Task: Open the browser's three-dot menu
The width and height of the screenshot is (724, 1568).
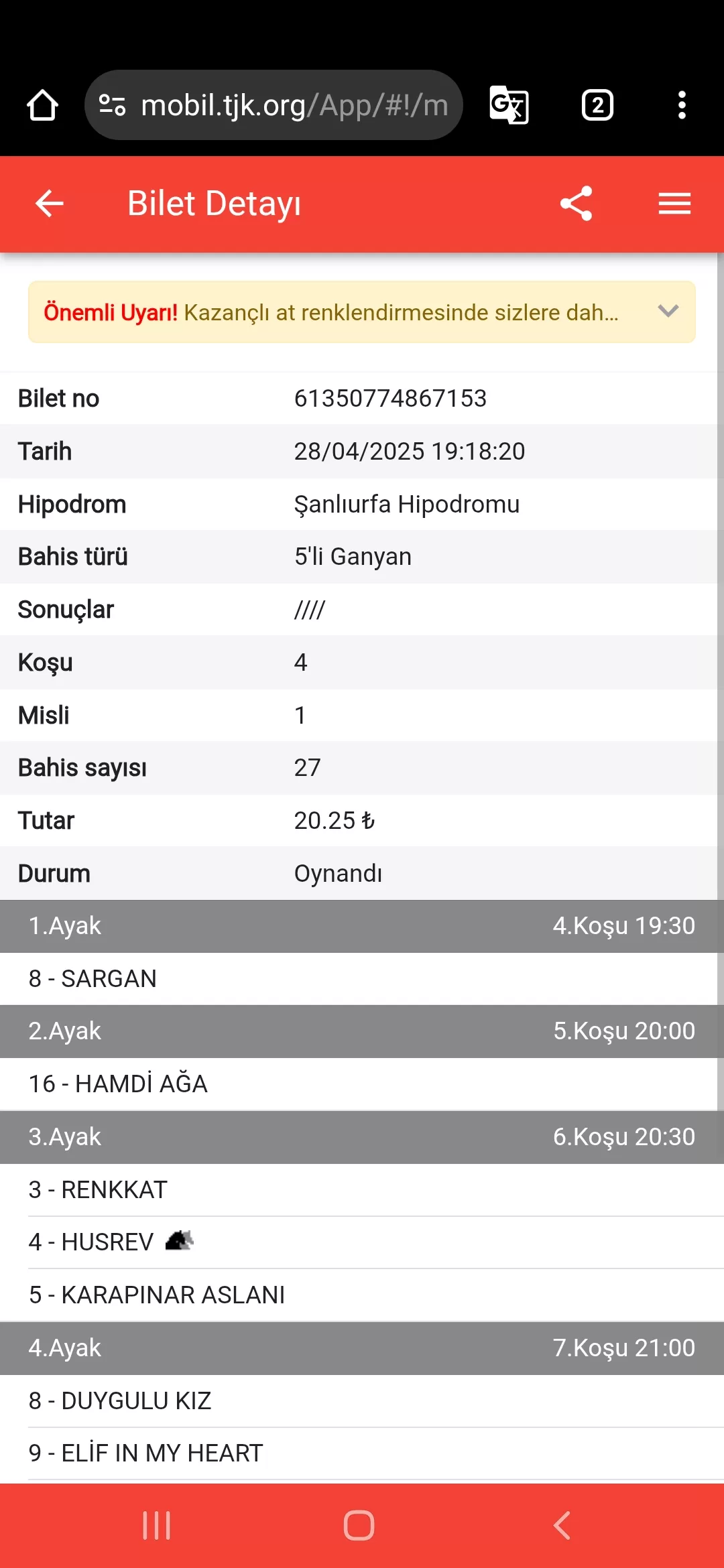Action: click(x=682, y=105)
